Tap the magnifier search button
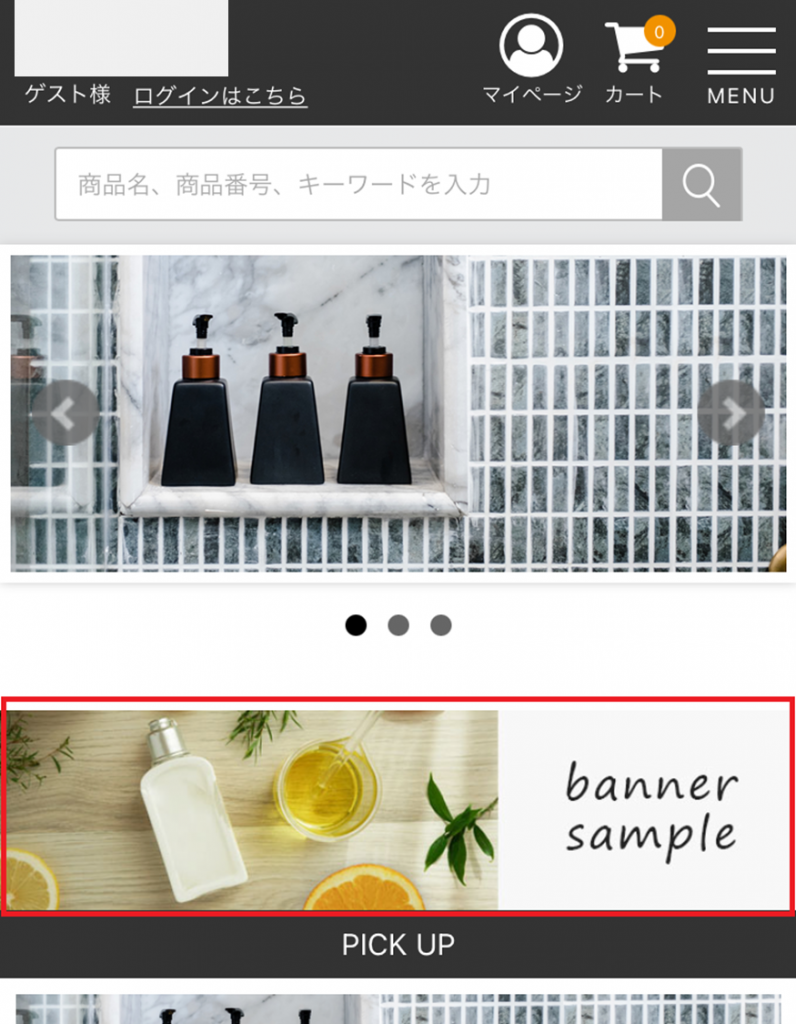The height and width of the screenshot is (1024, 796). point(701,184)
